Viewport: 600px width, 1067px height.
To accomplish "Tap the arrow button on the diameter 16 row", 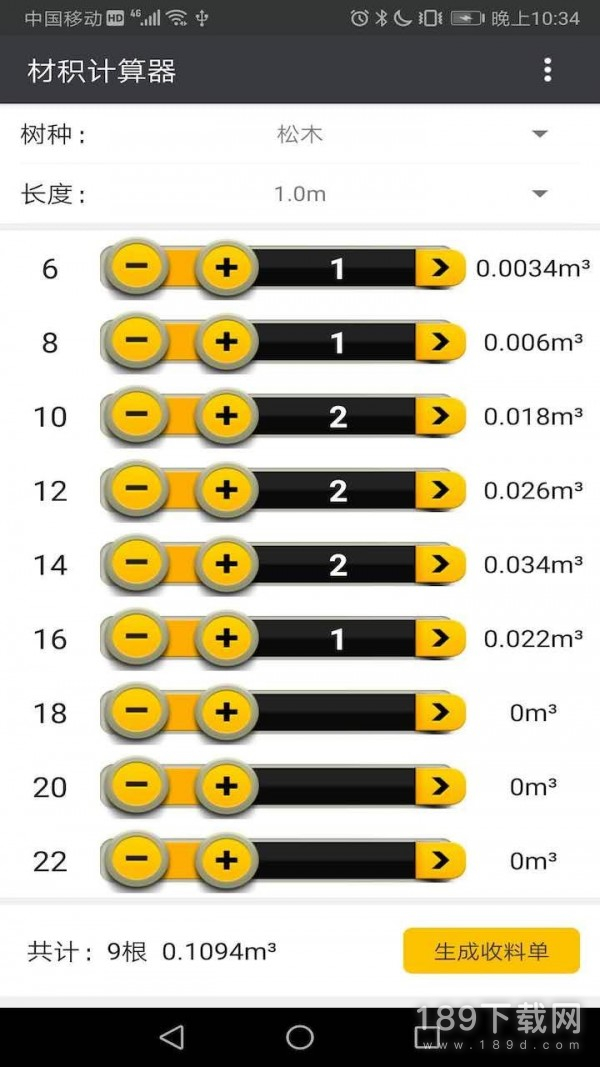I will pyautogui.click(x=440, y=638).
